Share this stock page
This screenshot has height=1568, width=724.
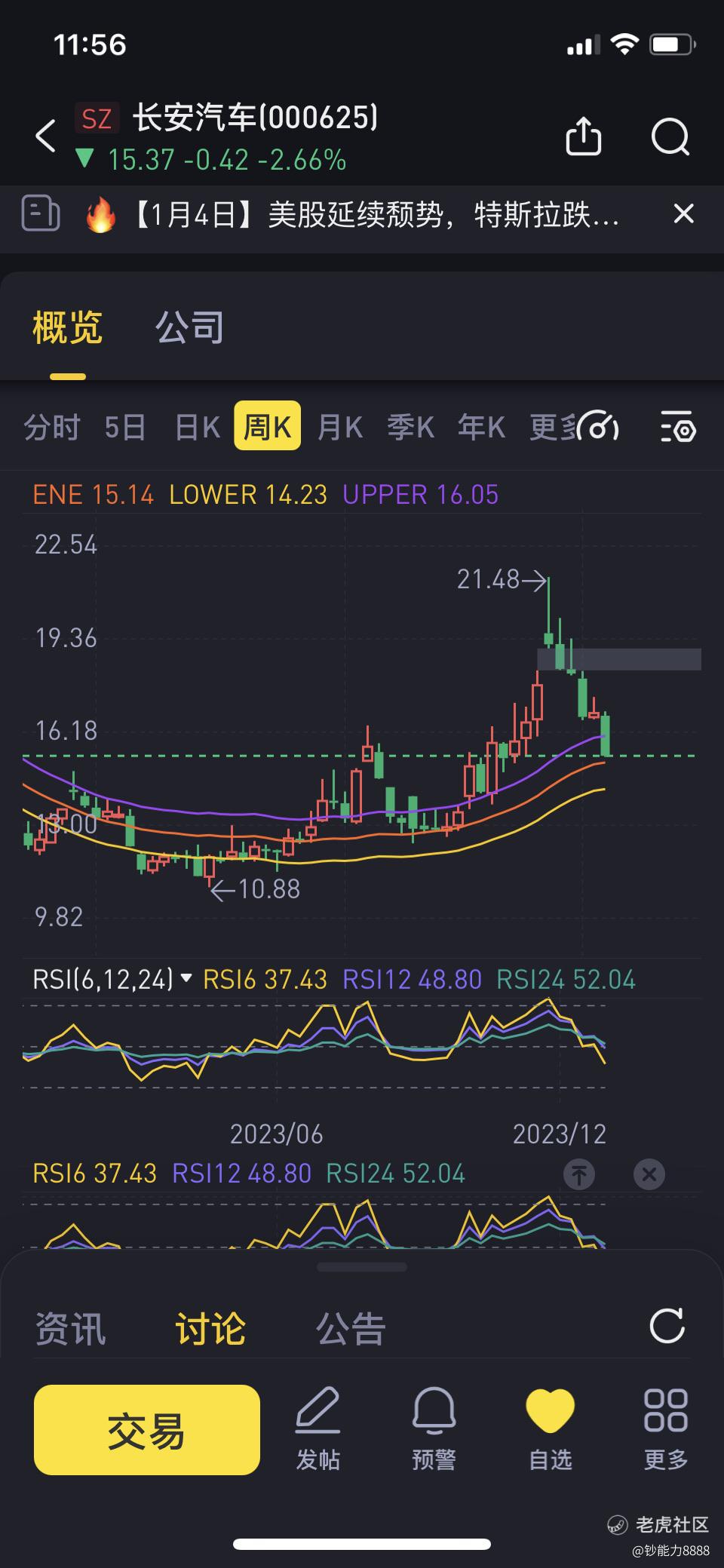coord(583,137)
